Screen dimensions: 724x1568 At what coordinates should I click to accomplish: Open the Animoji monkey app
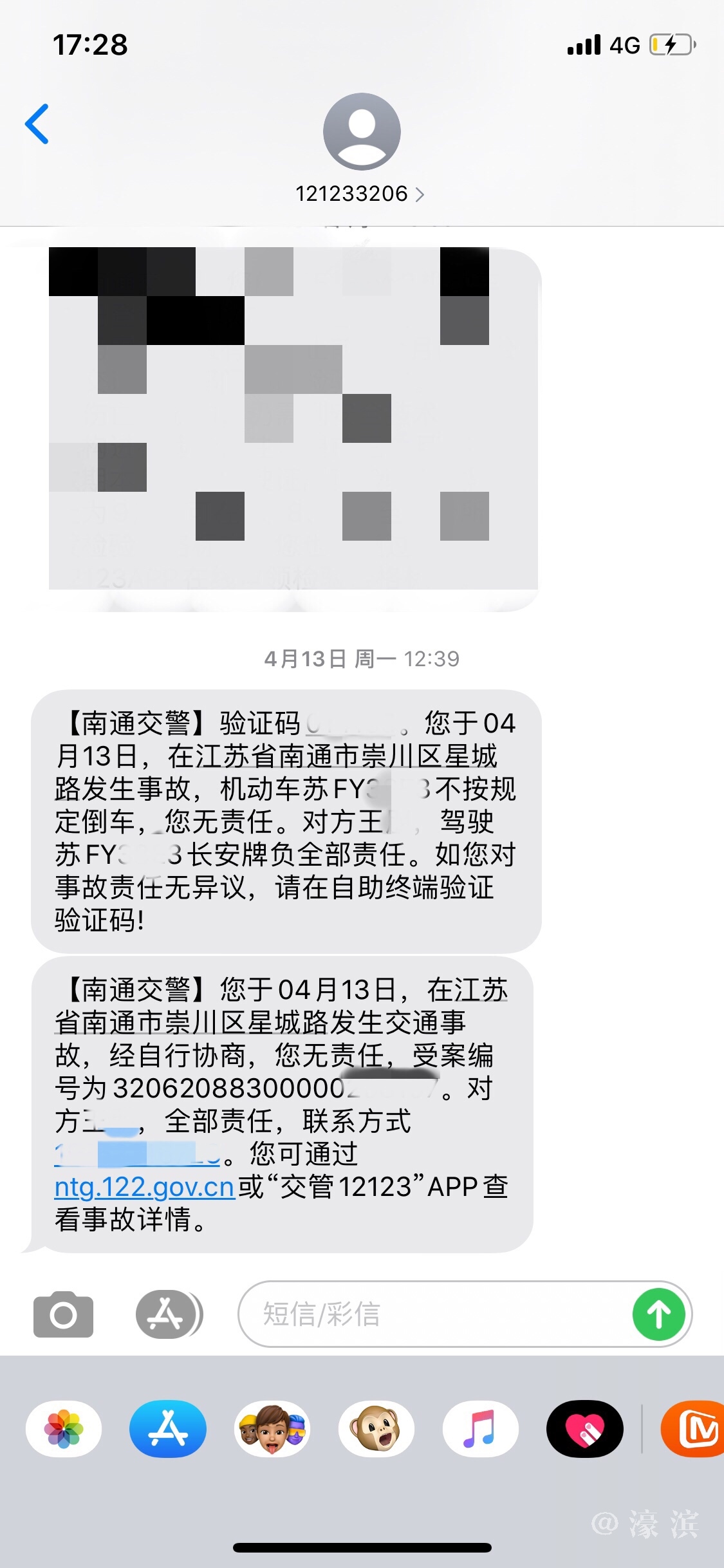pyautogui.click(x=376, y=1429)
